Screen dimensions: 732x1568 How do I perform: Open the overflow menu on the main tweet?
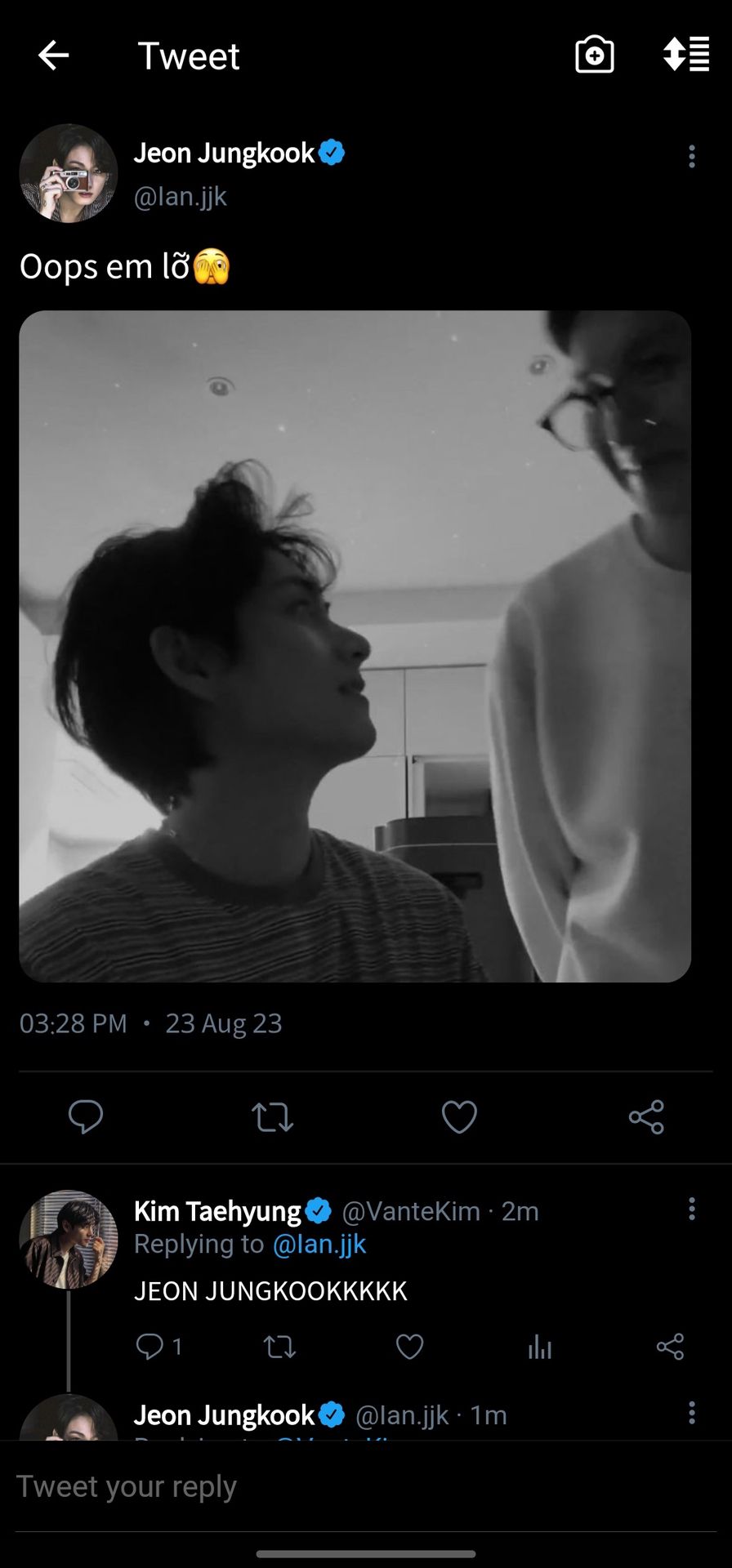[x=692, y=156]
